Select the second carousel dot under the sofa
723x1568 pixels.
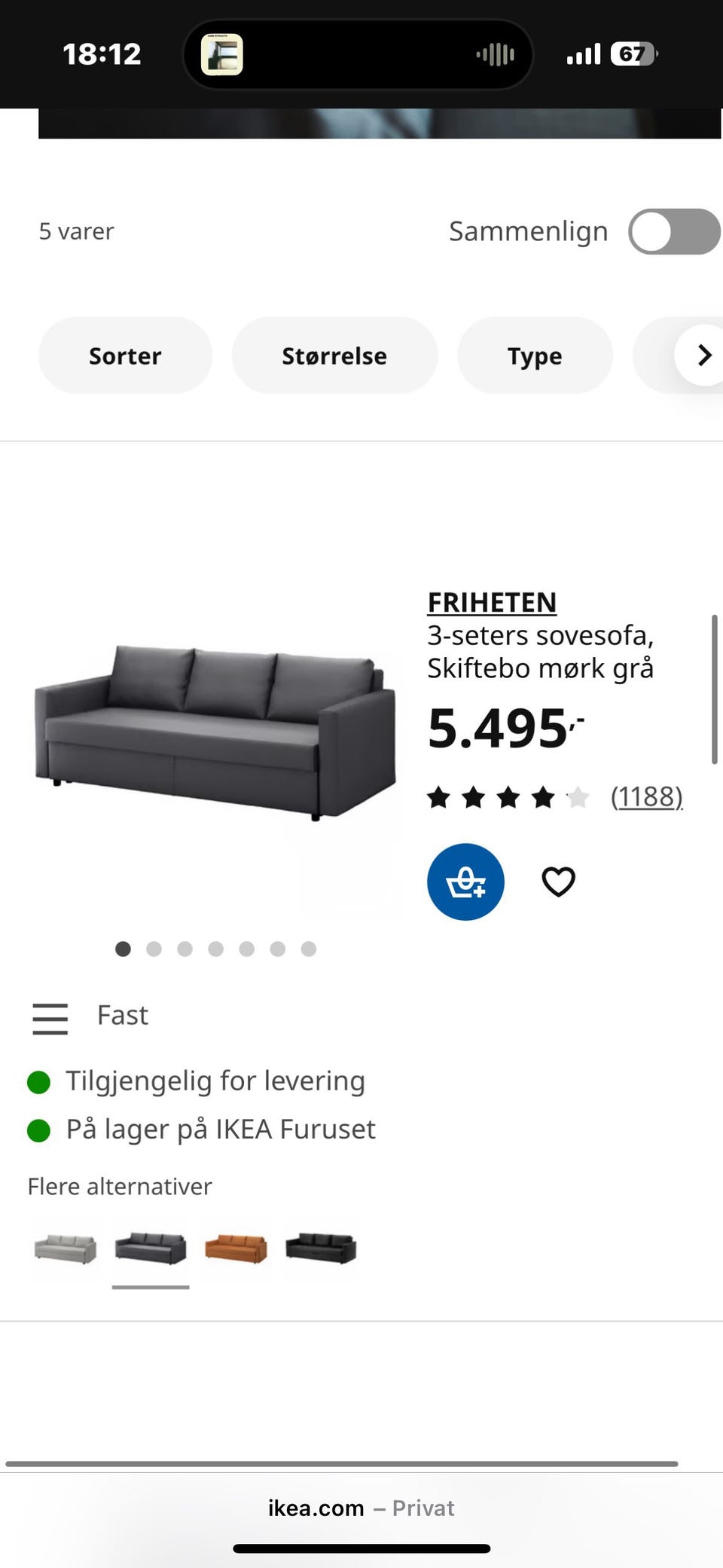(x=154, y=949)
